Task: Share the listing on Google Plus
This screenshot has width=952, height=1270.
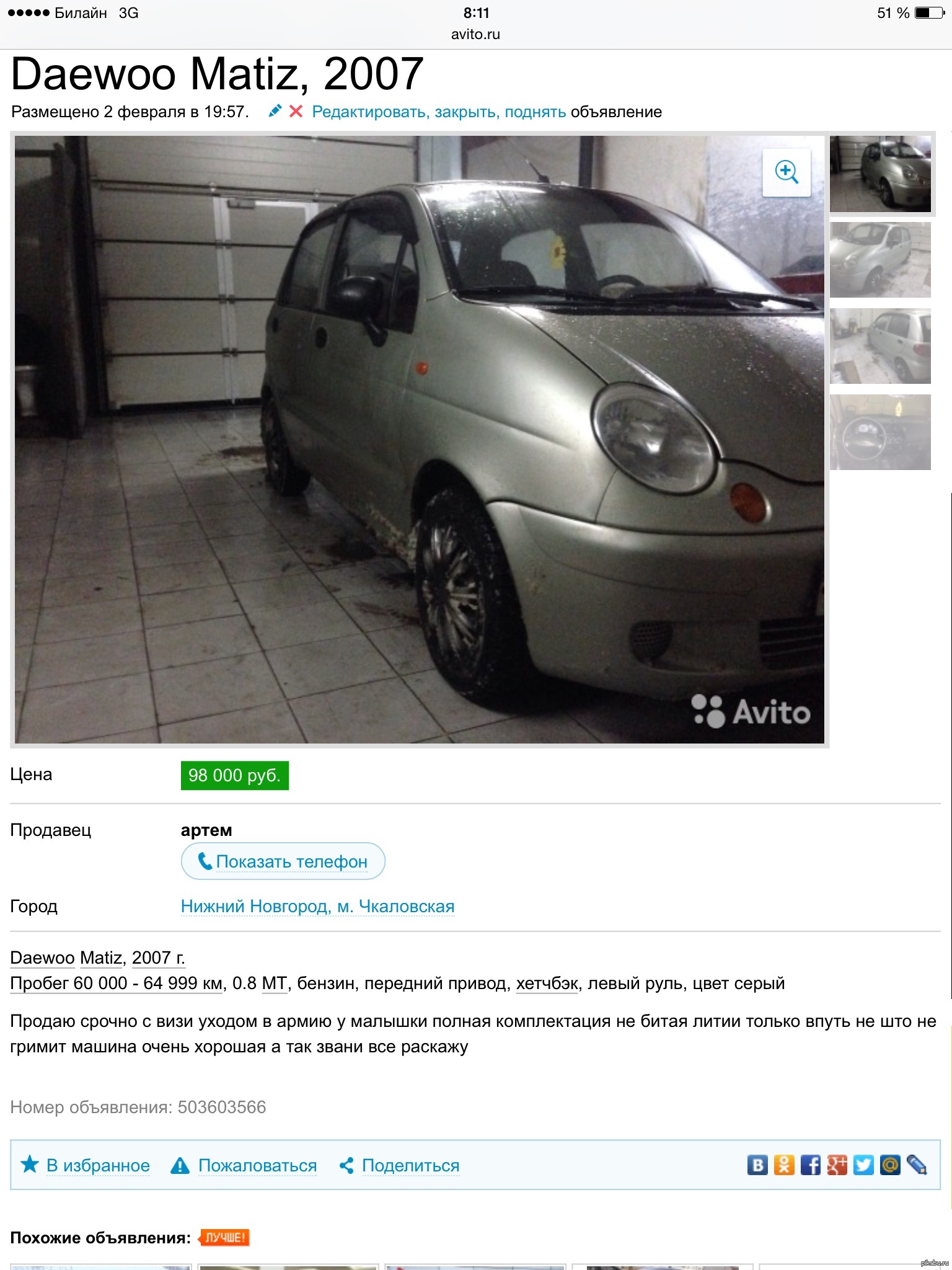Action: click(837, 1165)
